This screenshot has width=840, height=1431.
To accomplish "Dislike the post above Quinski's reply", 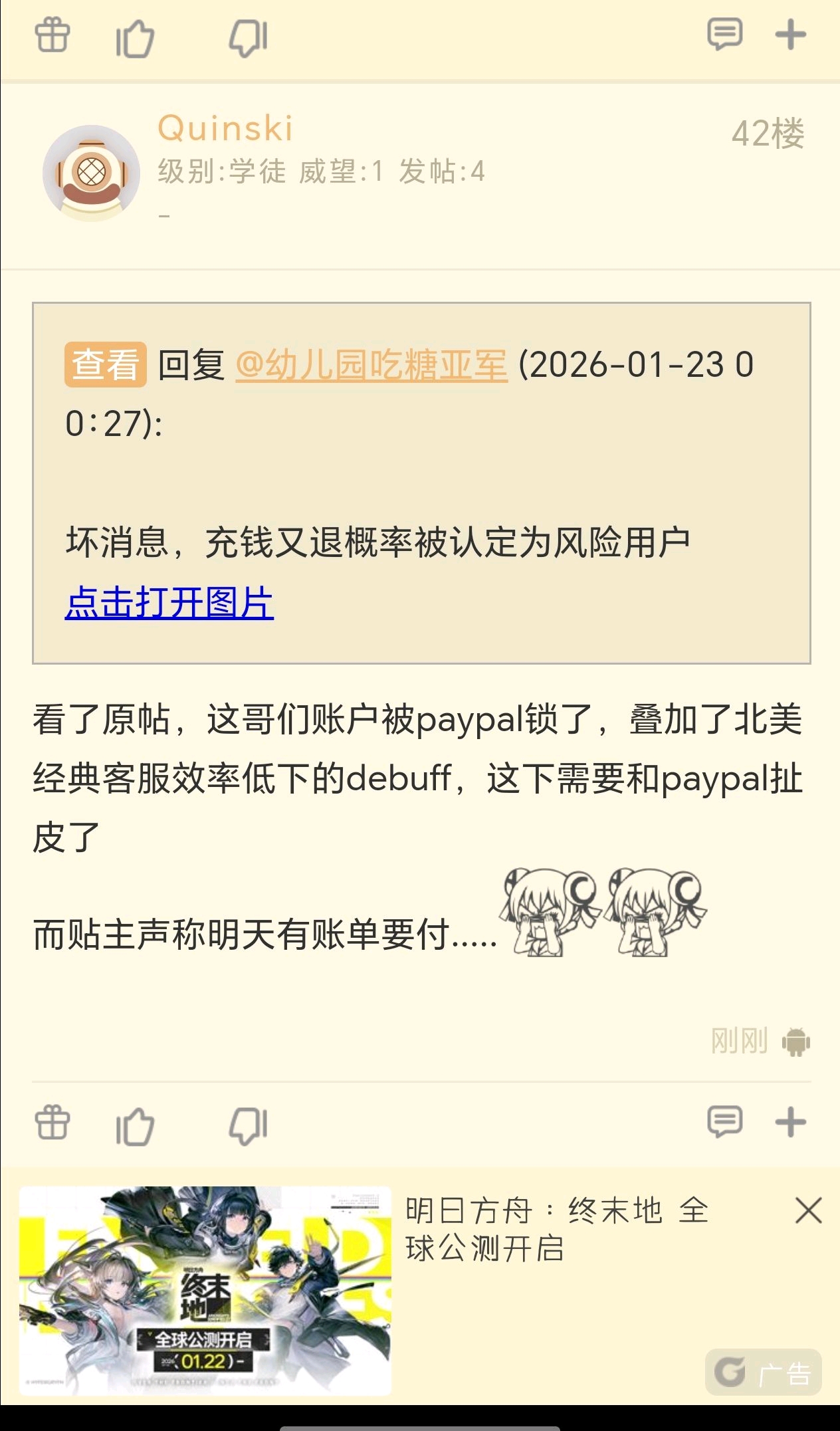I will pyautogui.click(x=248, y=38).
